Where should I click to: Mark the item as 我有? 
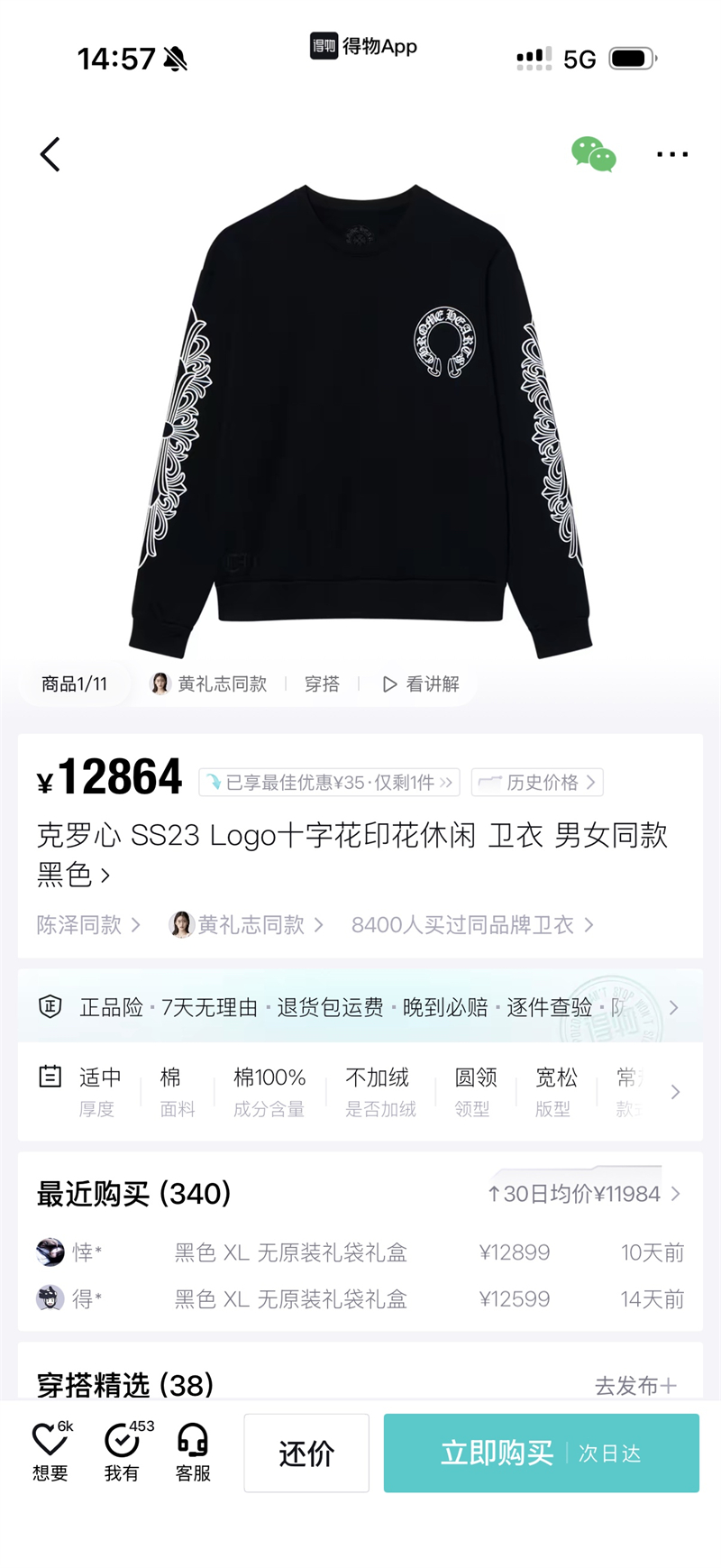point(122,1451)
